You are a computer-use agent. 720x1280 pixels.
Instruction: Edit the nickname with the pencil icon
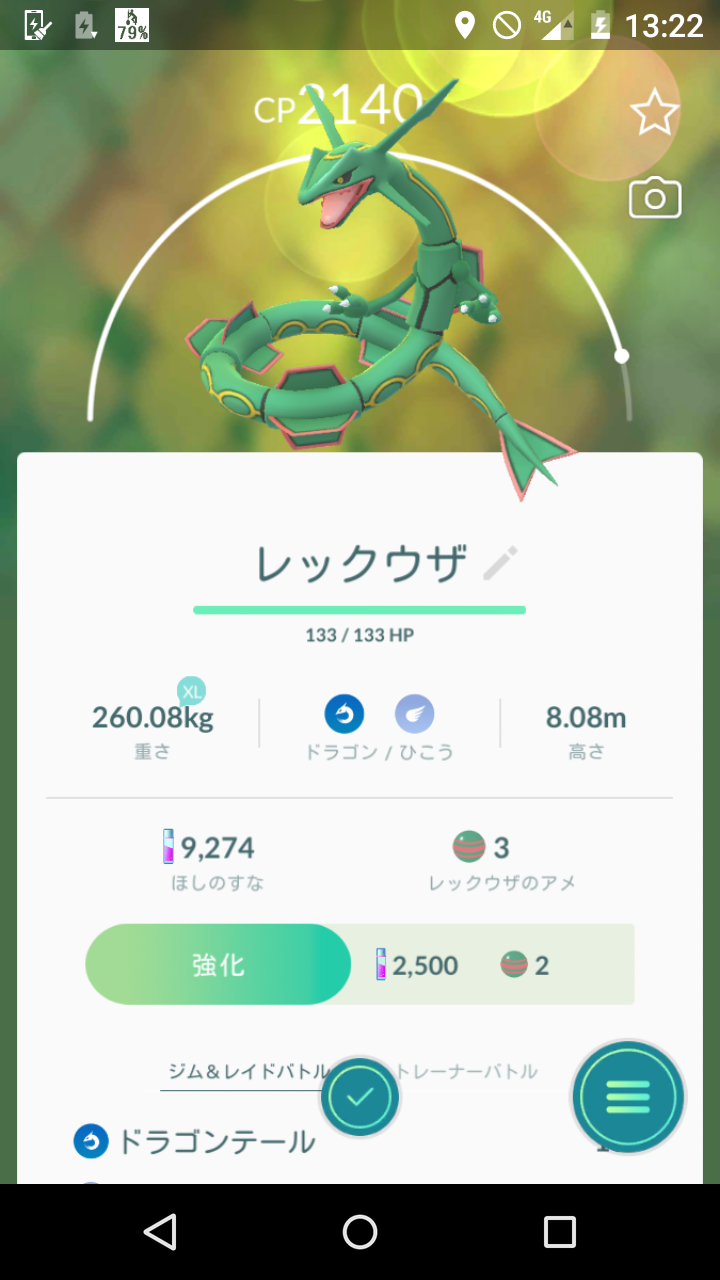click(x=500, y=564)
